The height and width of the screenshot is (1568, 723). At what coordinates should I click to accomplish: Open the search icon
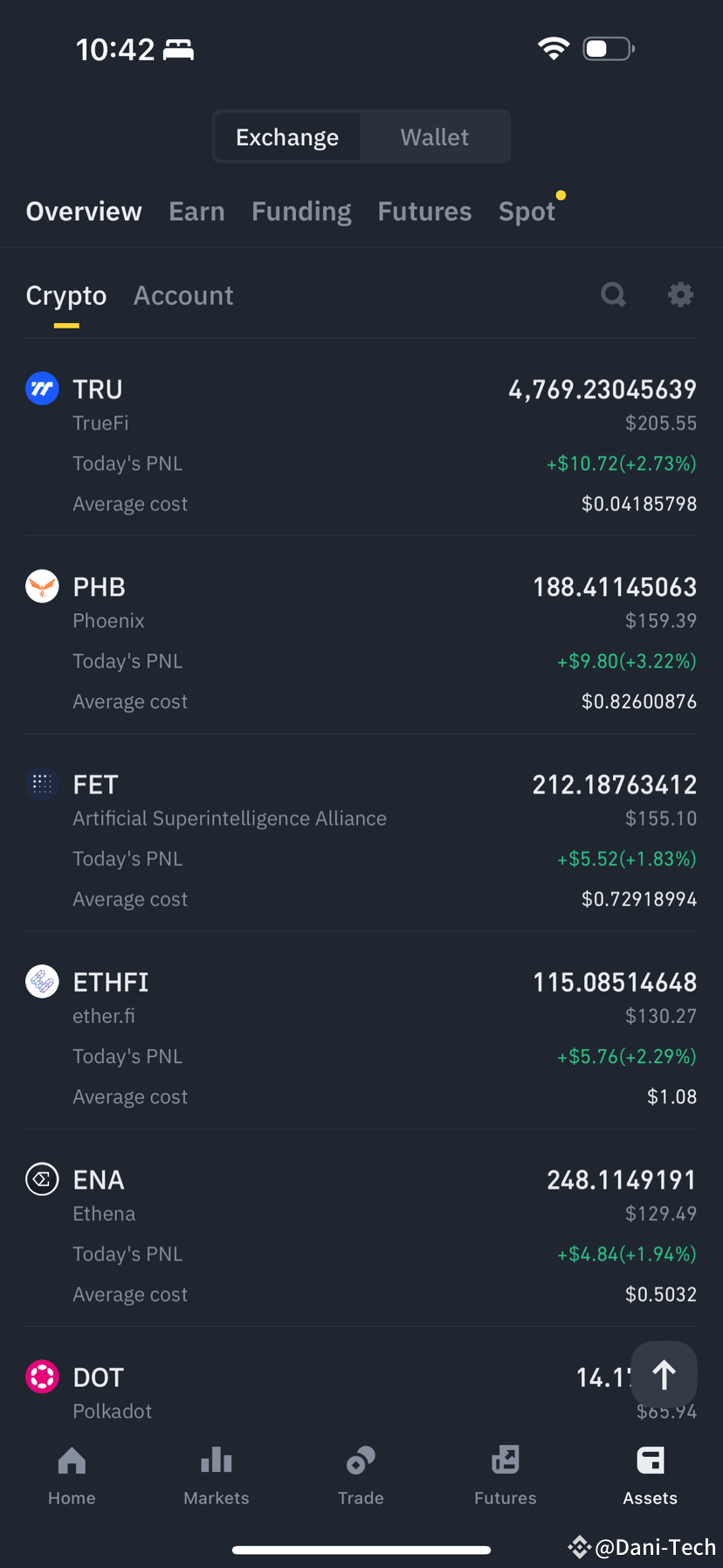pos(613,294)
